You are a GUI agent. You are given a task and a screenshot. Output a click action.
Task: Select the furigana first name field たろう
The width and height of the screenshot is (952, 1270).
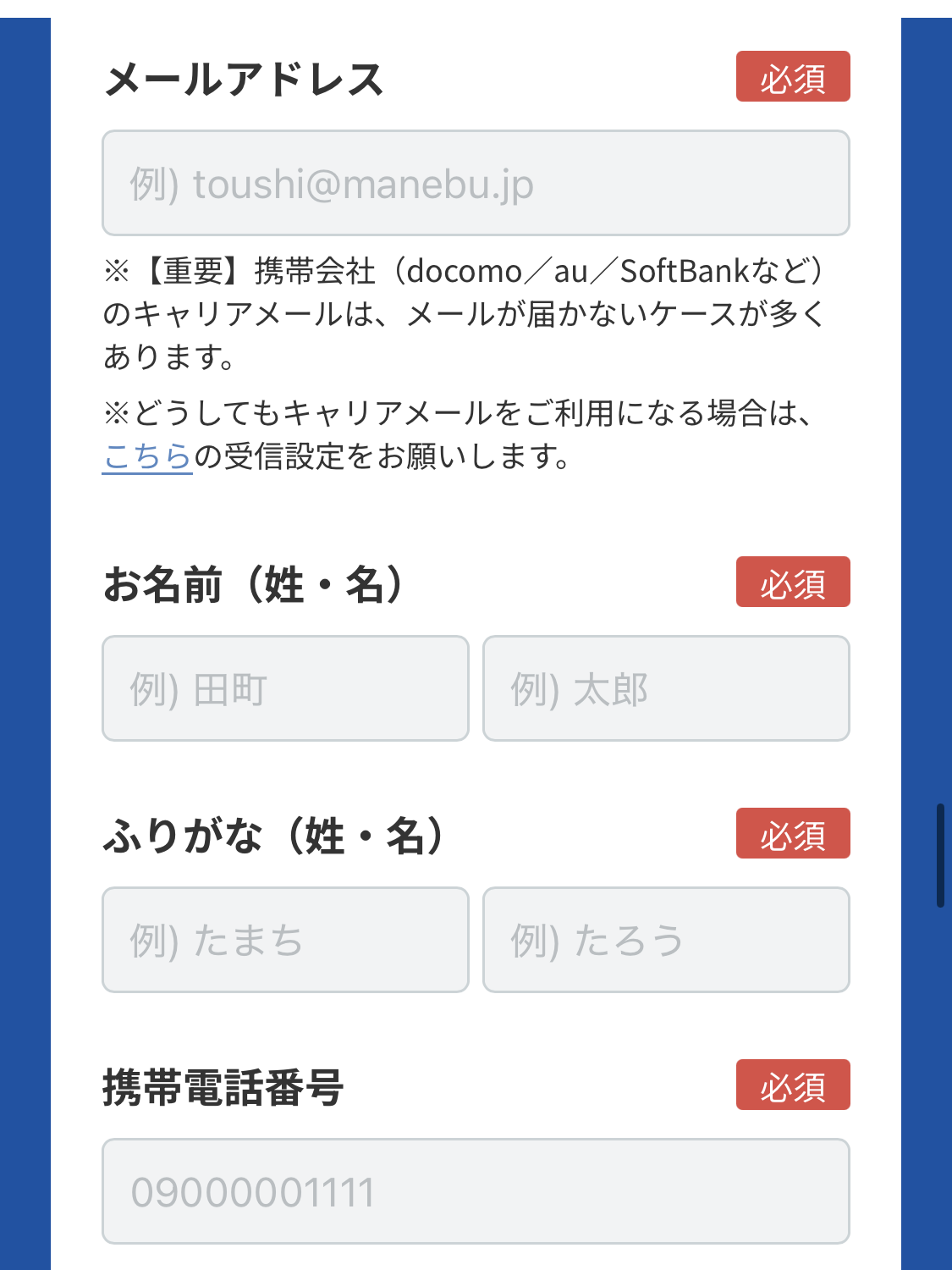[666, 940]
